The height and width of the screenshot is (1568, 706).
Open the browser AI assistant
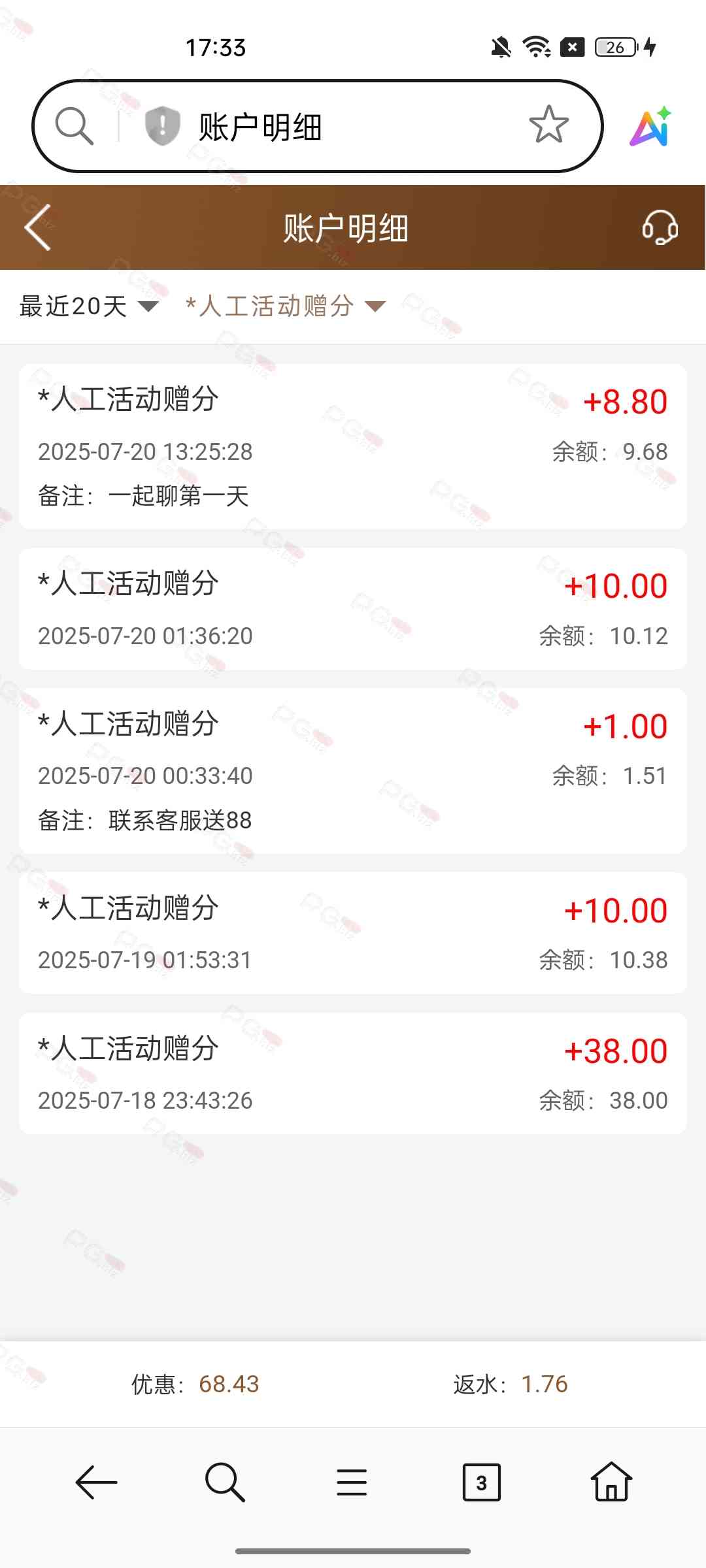[x=651, y=126]
